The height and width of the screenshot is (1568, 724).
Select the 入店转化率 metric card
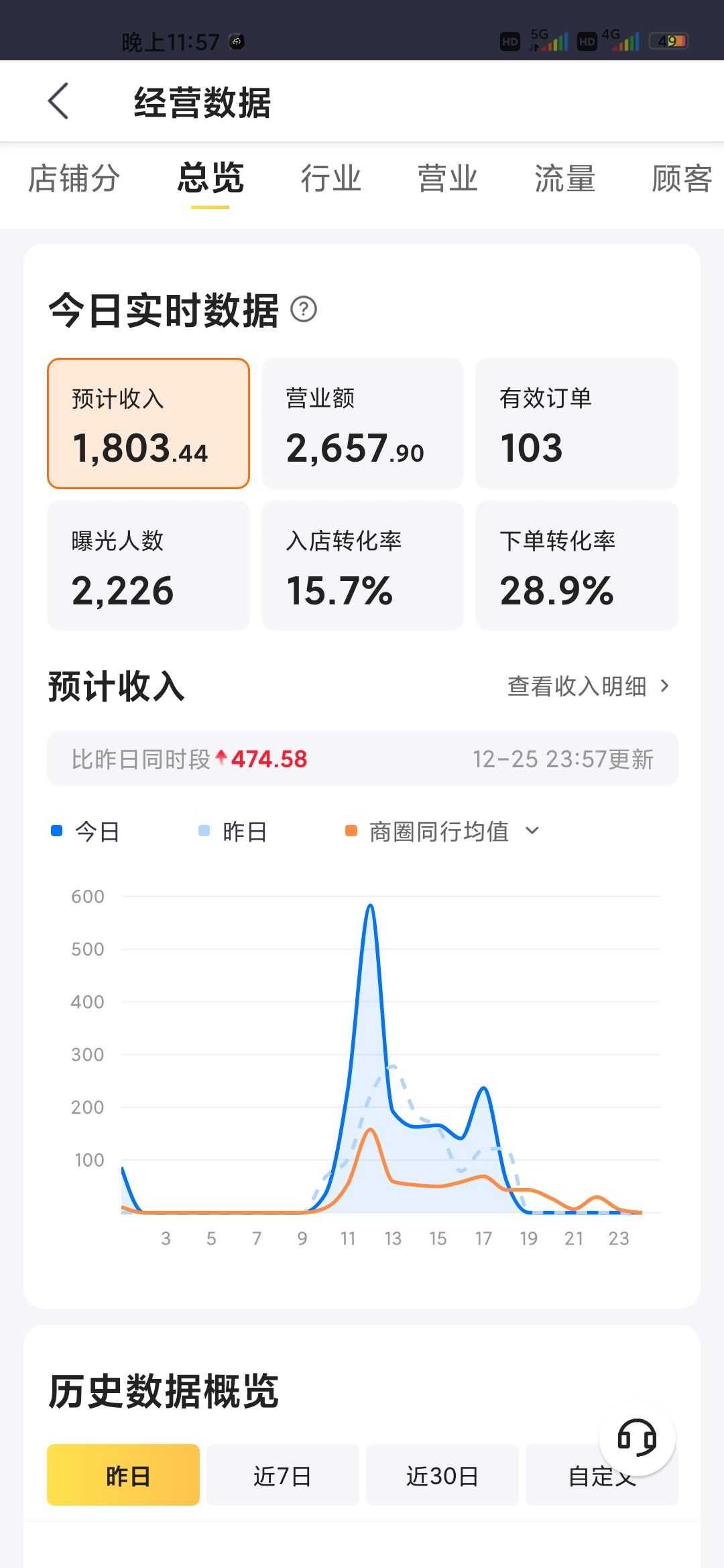362,566
